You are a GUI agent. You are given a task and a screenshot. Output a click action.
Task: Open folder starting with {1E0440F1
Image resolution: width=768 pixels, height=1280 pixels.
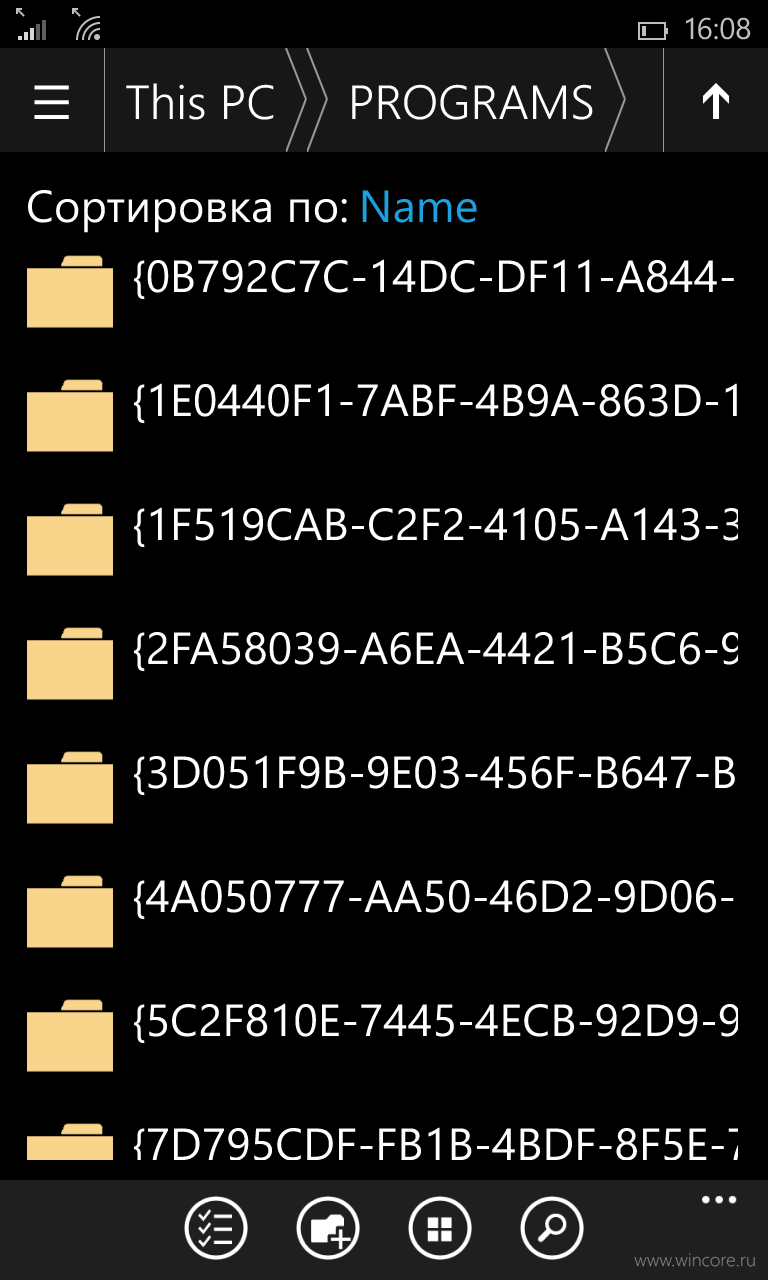point(384,414)
